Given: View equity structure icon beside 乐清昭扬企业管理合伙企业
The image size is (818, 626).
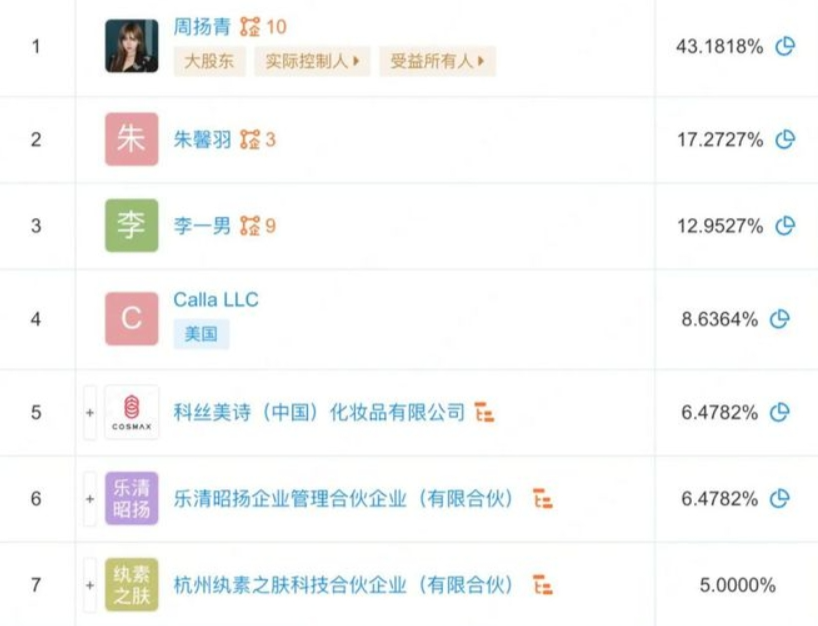Looking at the screenshot, I should (543, 498).
